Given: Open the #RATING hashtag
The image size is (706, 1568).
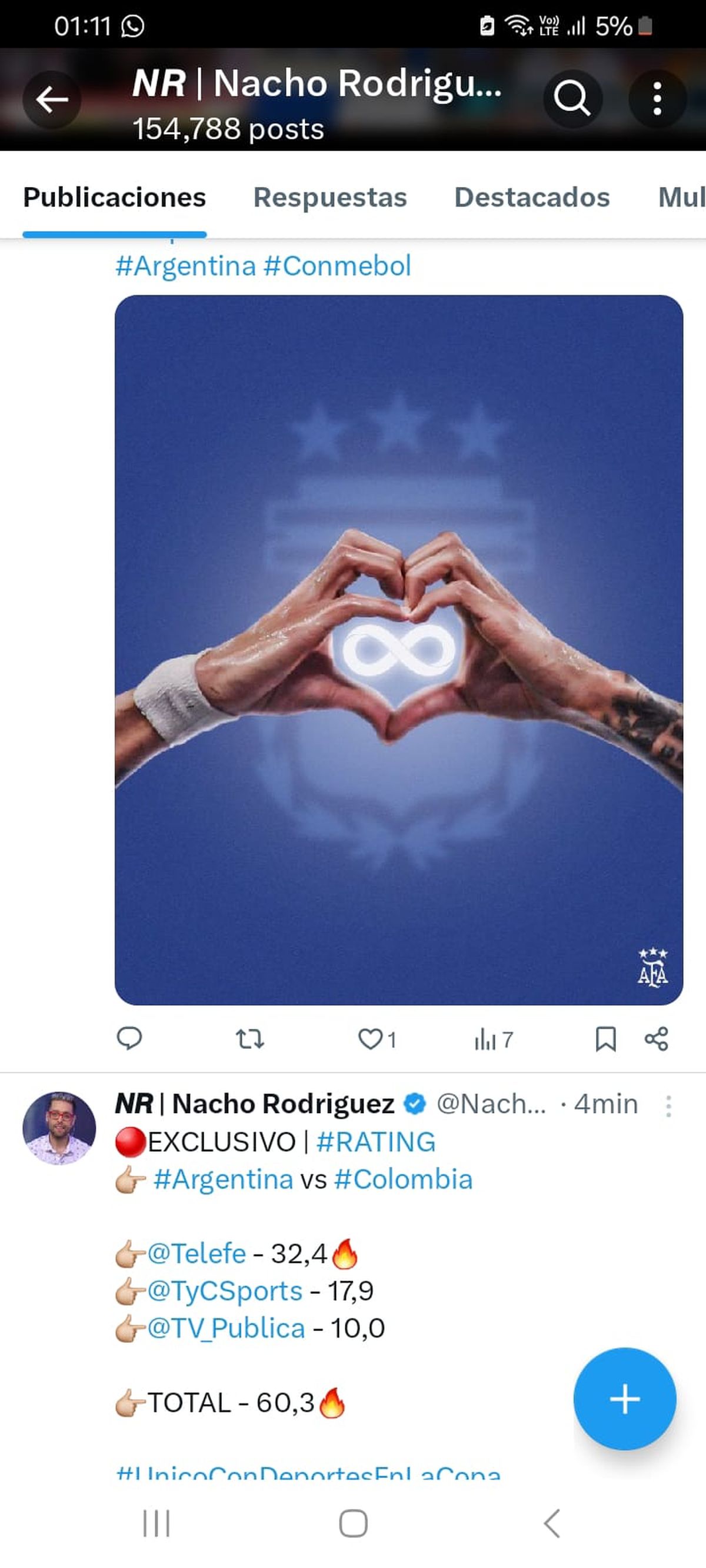Looking at the screenshot, I should pos(376,1142).
